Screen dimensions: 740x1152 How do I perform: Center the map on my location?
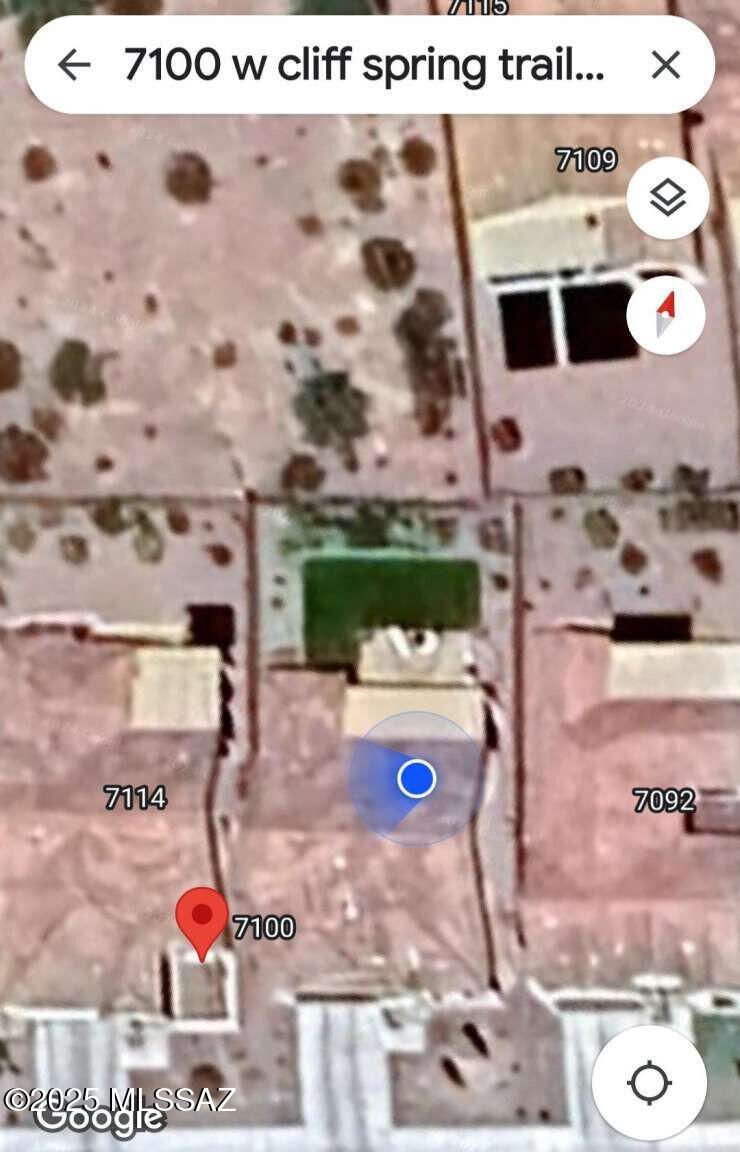pyautogui.click(x=649, y=1082)
